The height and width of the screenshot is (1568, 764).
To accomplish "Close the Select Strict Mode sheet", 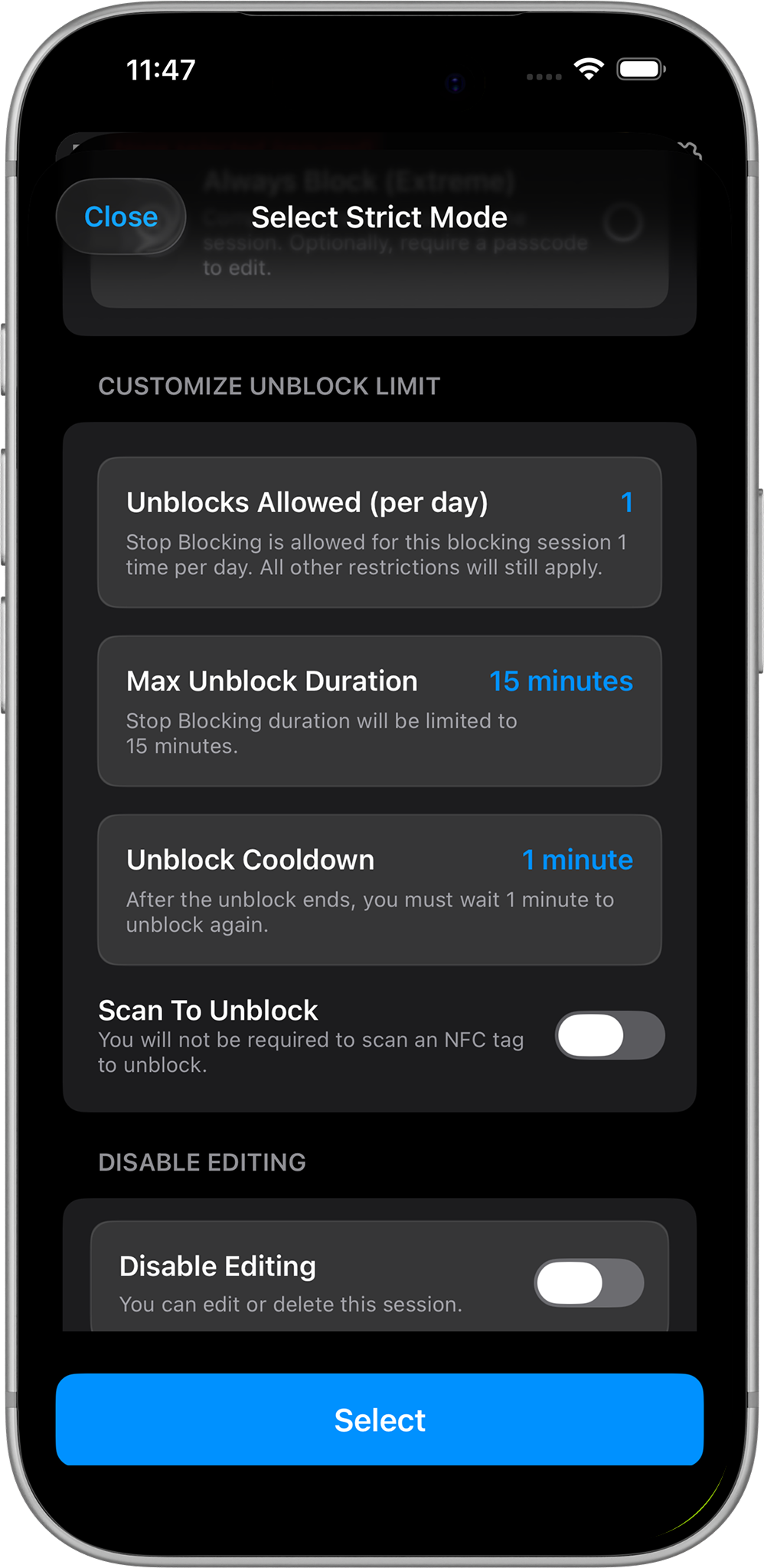I will point(121,217).
